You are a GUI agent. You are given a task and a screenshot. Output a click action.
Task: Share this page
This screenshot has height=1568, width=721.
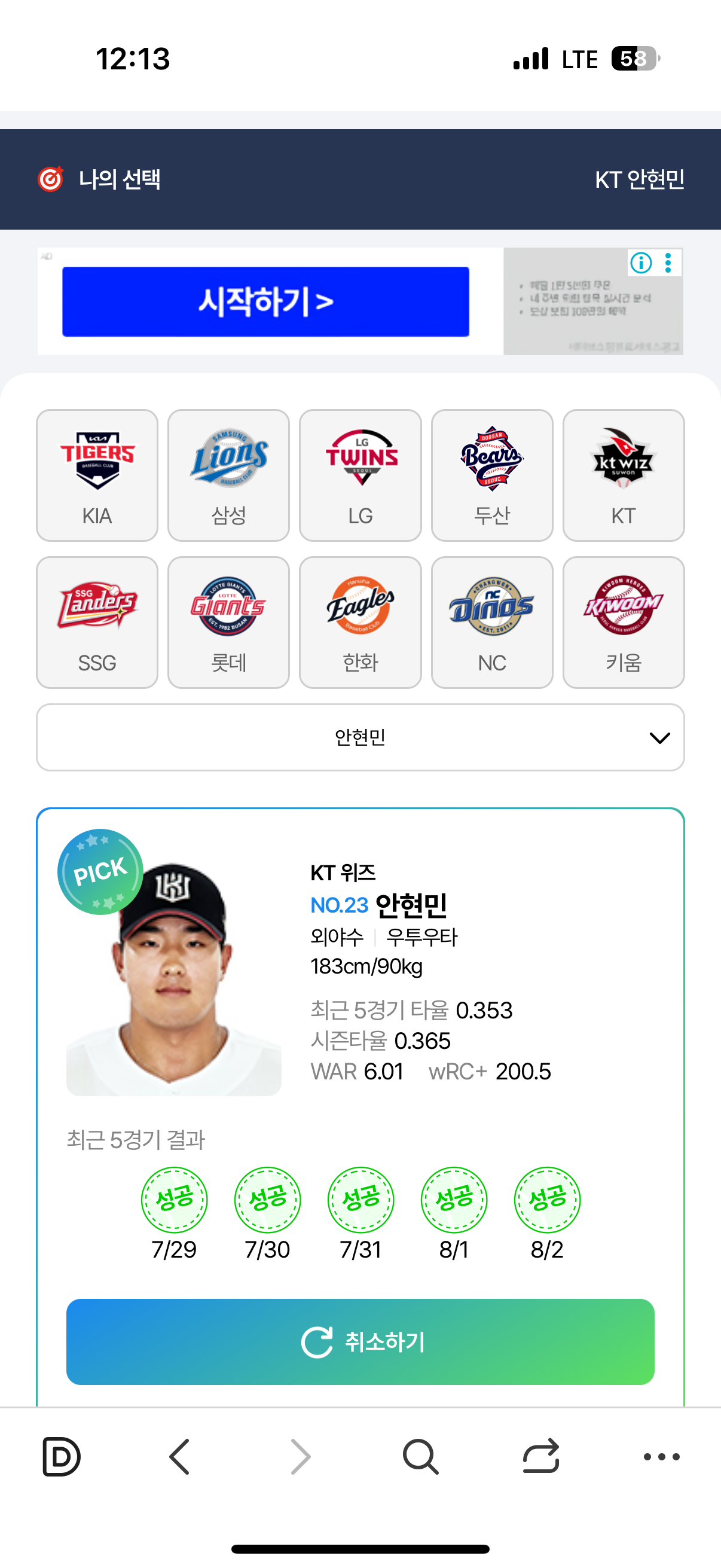point(540,1456)
